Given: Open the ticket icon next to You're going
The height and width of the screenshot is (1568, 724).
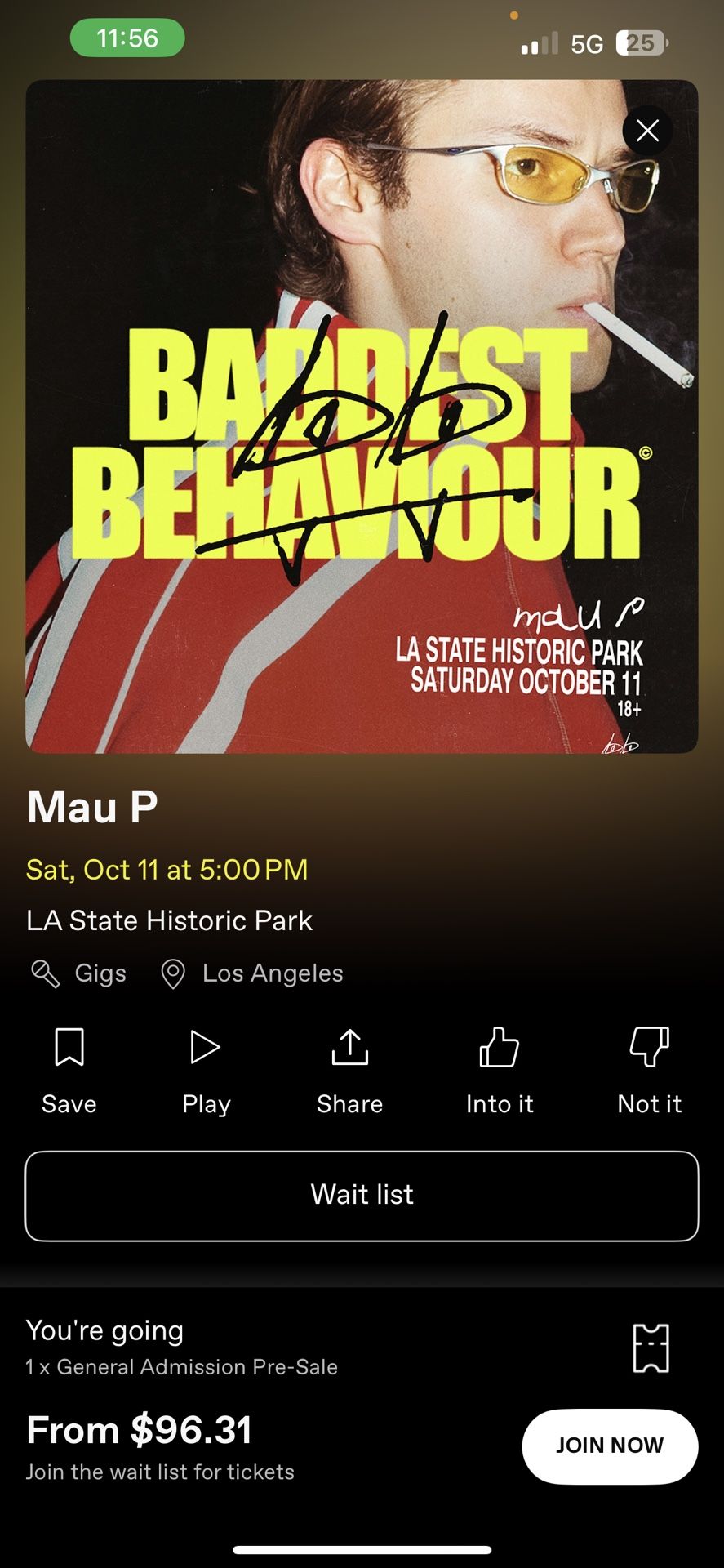Looking at the screenshot, I should (x=651, y=1347).
